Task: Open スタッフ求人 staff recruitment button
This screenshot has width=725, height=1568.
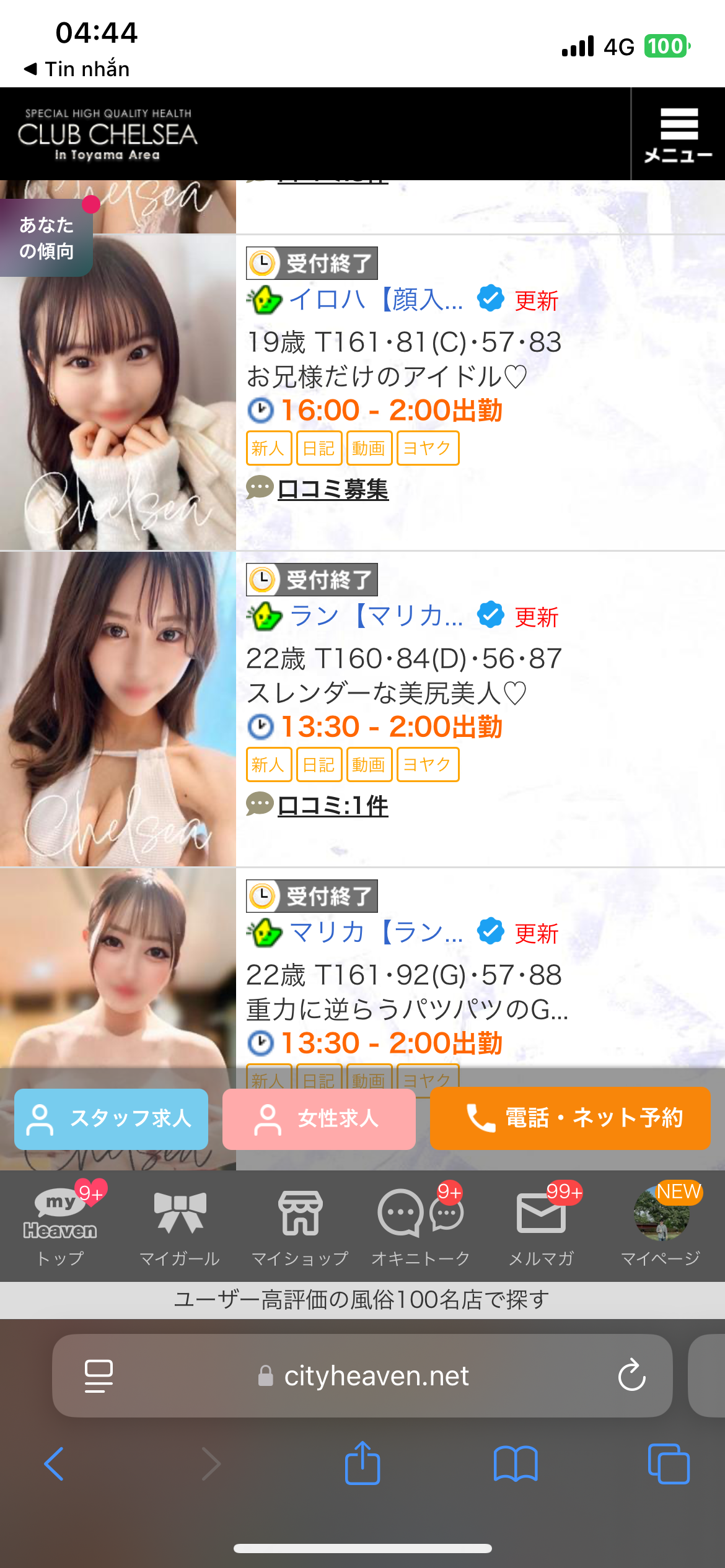Action: pos(112,1118)
